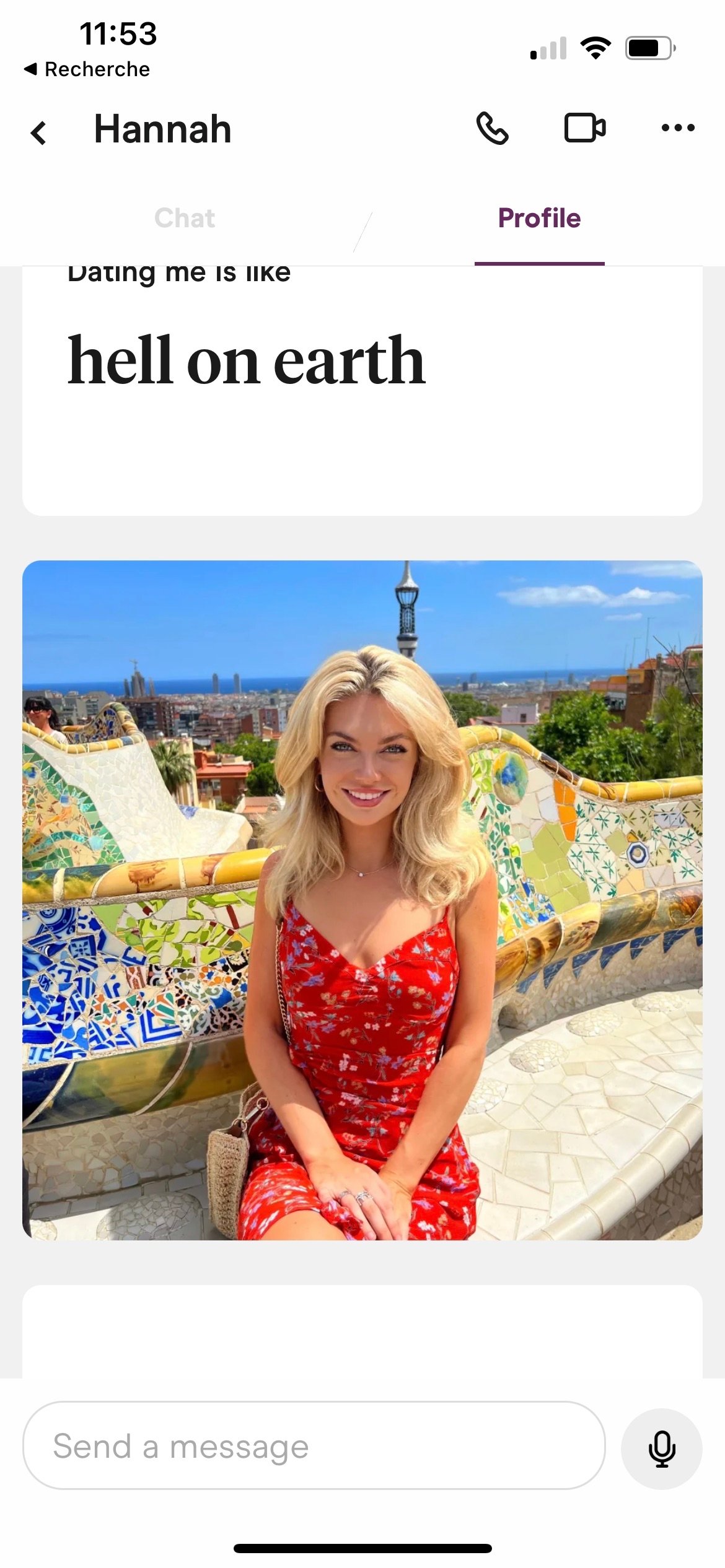725x1568 pixels.
Task: Start a video call with Hannah
Action: tap(584, 128)
